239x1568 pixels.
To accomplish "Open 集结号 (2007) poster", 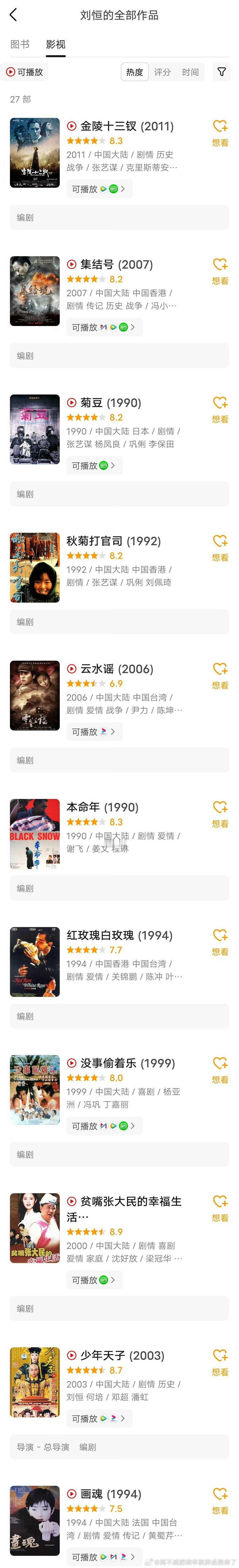I will (x=35, y=291).
